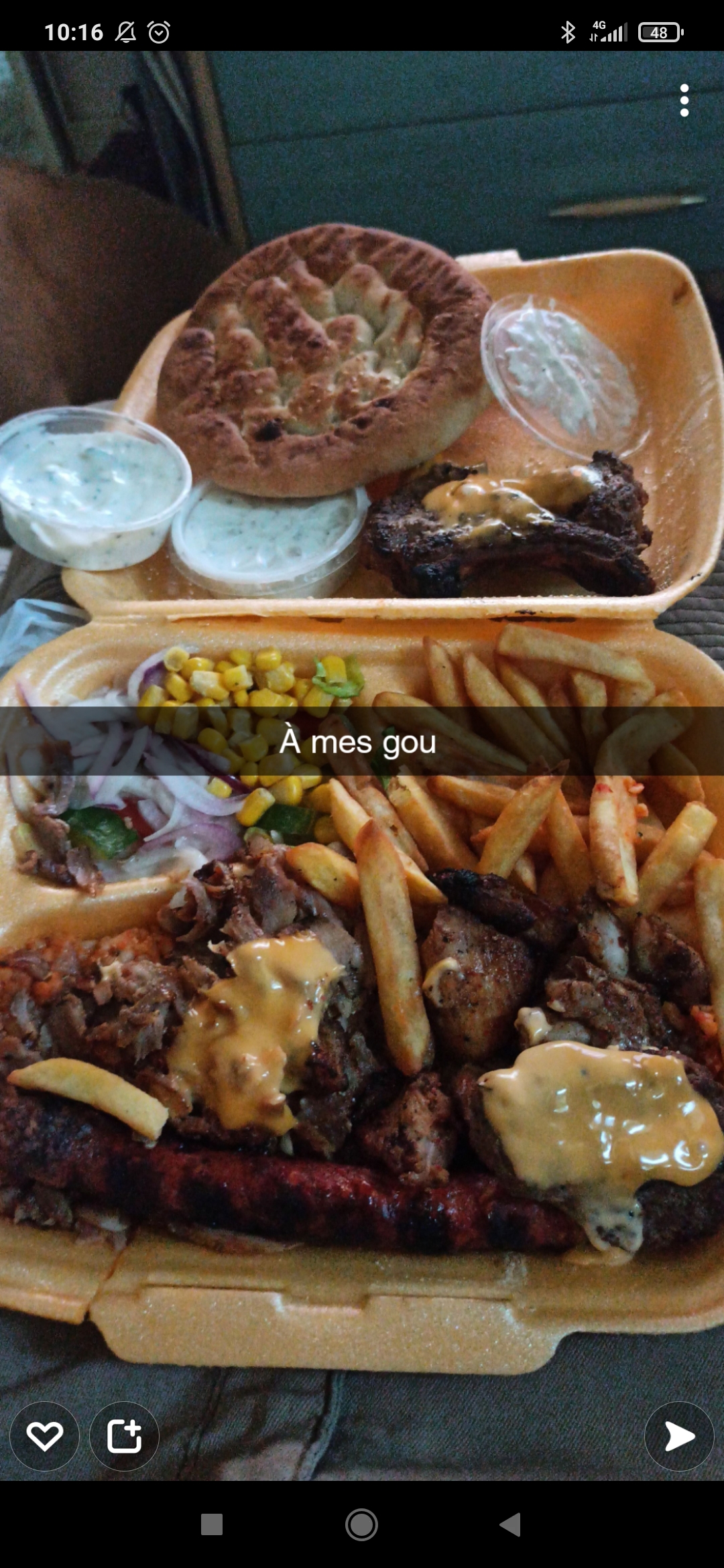Open recent apps with the square button
Screen dimensions: 724x1568
click(212, 1524)
